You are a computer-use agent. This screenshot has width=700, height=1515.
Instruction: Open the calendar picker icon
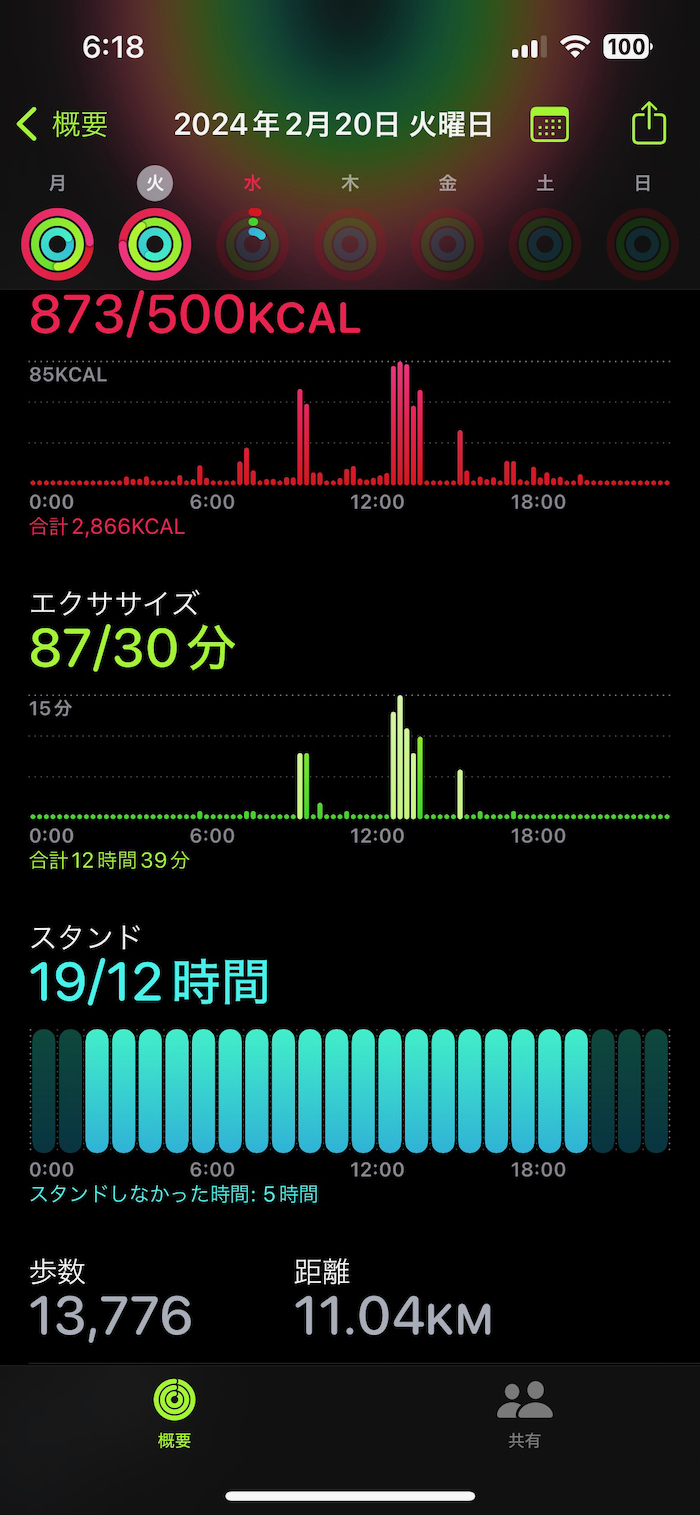point(549,125)
